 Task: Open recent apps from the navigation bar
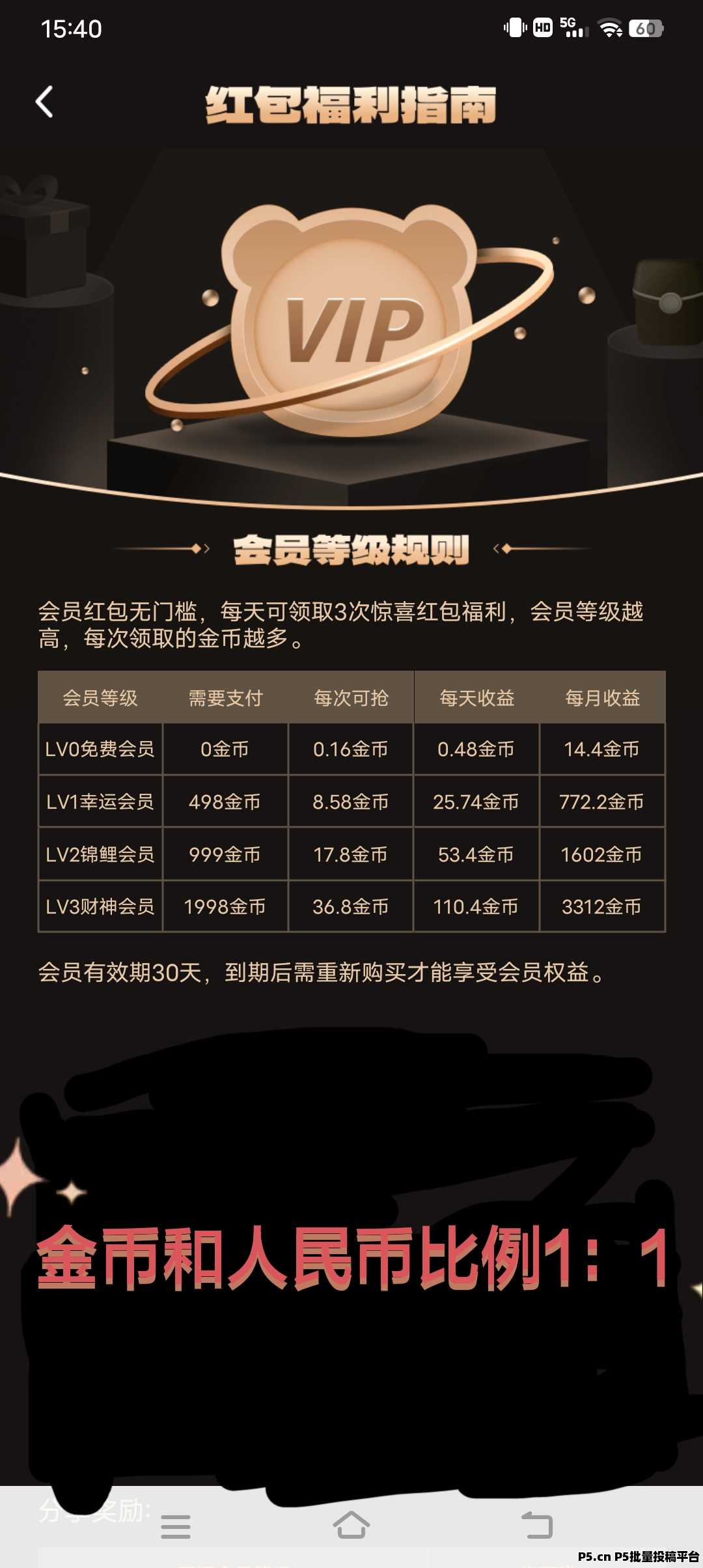point(176,1526)
